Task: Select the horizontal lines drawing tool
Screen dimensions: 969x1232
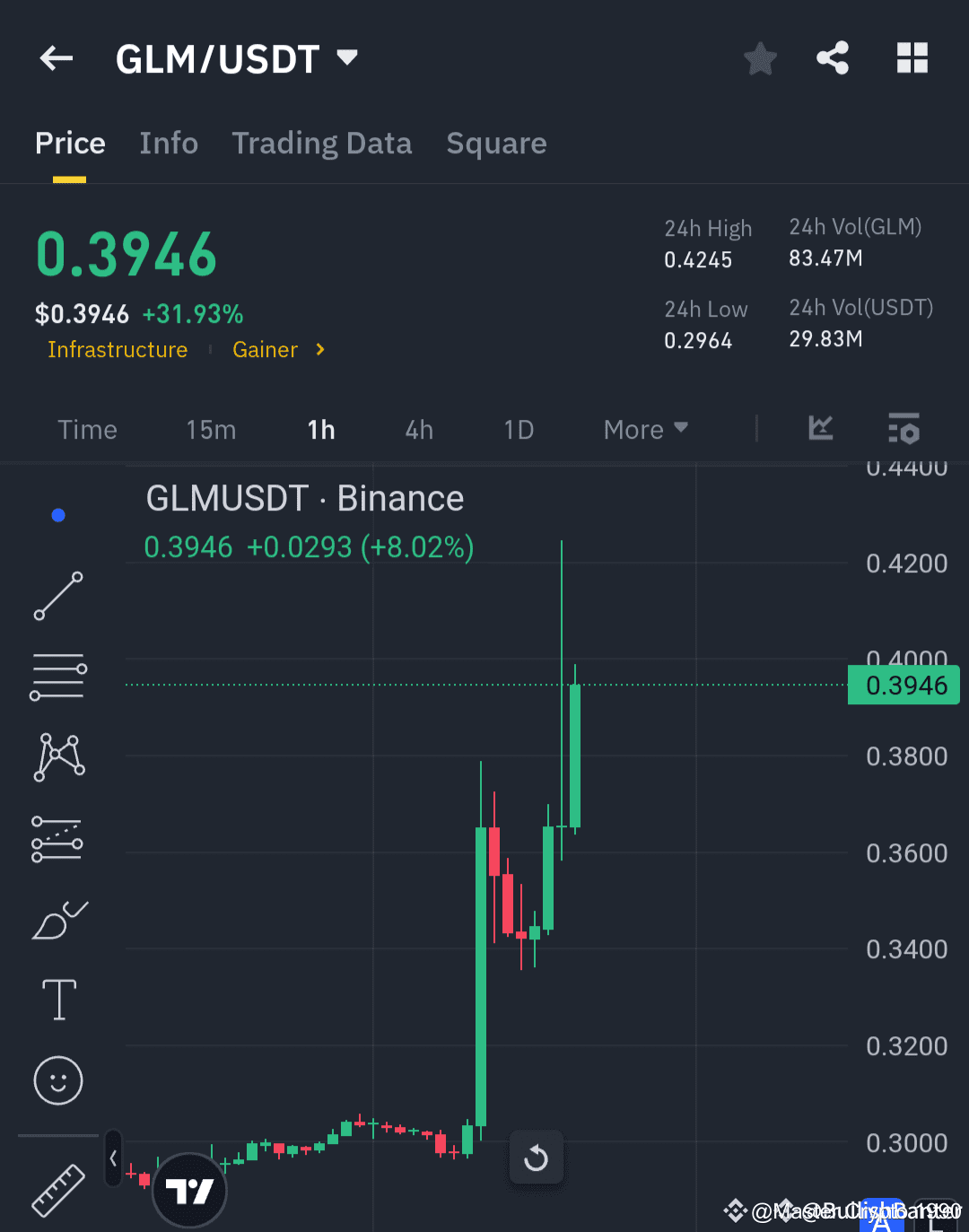Action: [57, 677]
